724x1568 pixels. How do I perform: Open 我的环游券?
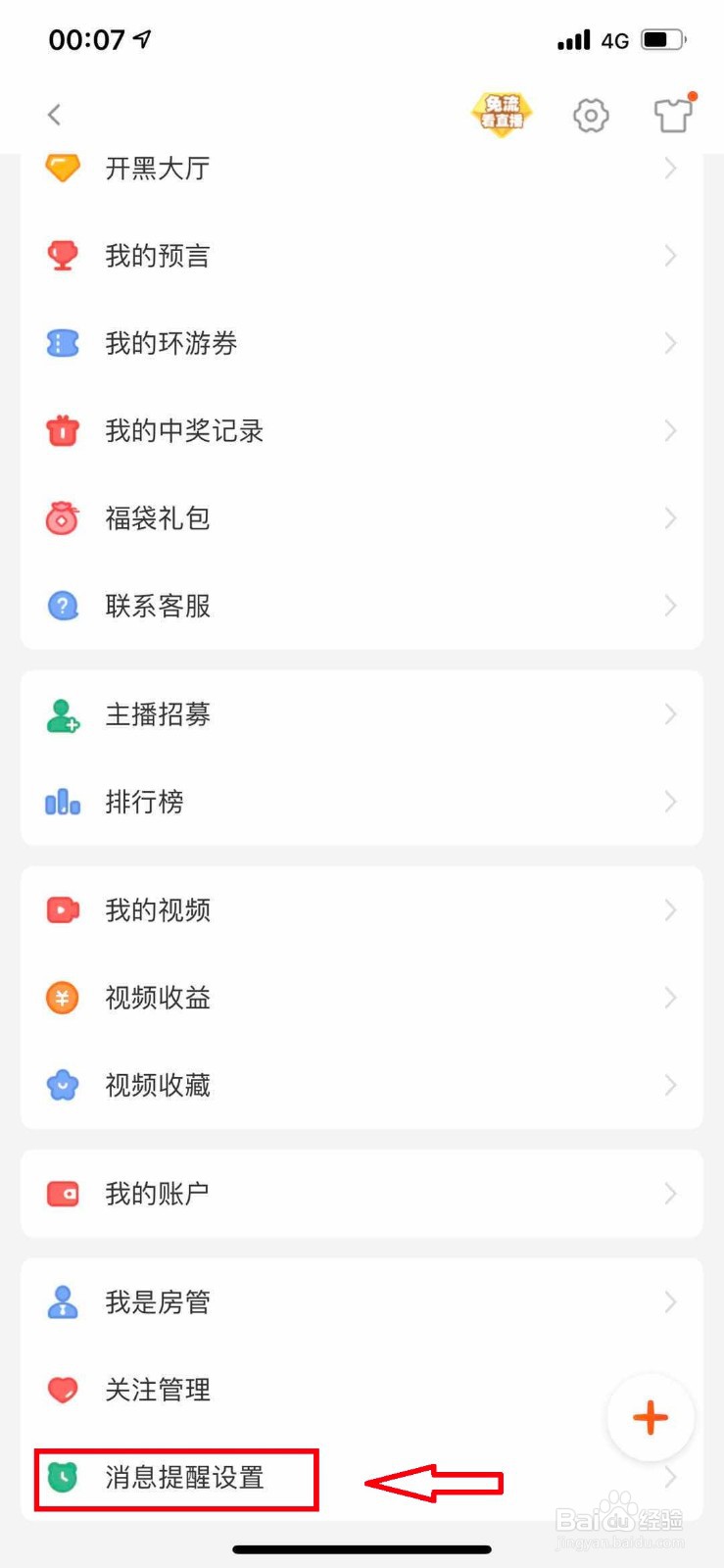pyautogui.click(x=362, y=343)
